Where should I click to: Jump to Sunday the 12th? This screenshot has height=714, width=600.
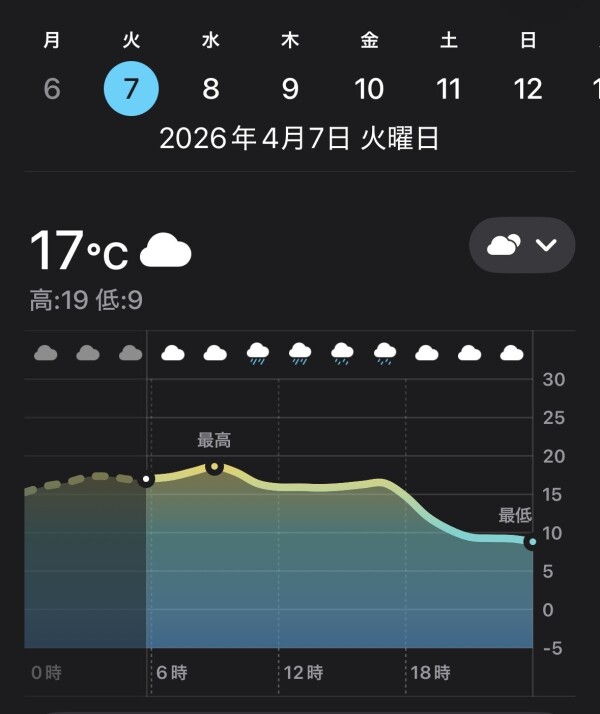click(x=528, y=89)
